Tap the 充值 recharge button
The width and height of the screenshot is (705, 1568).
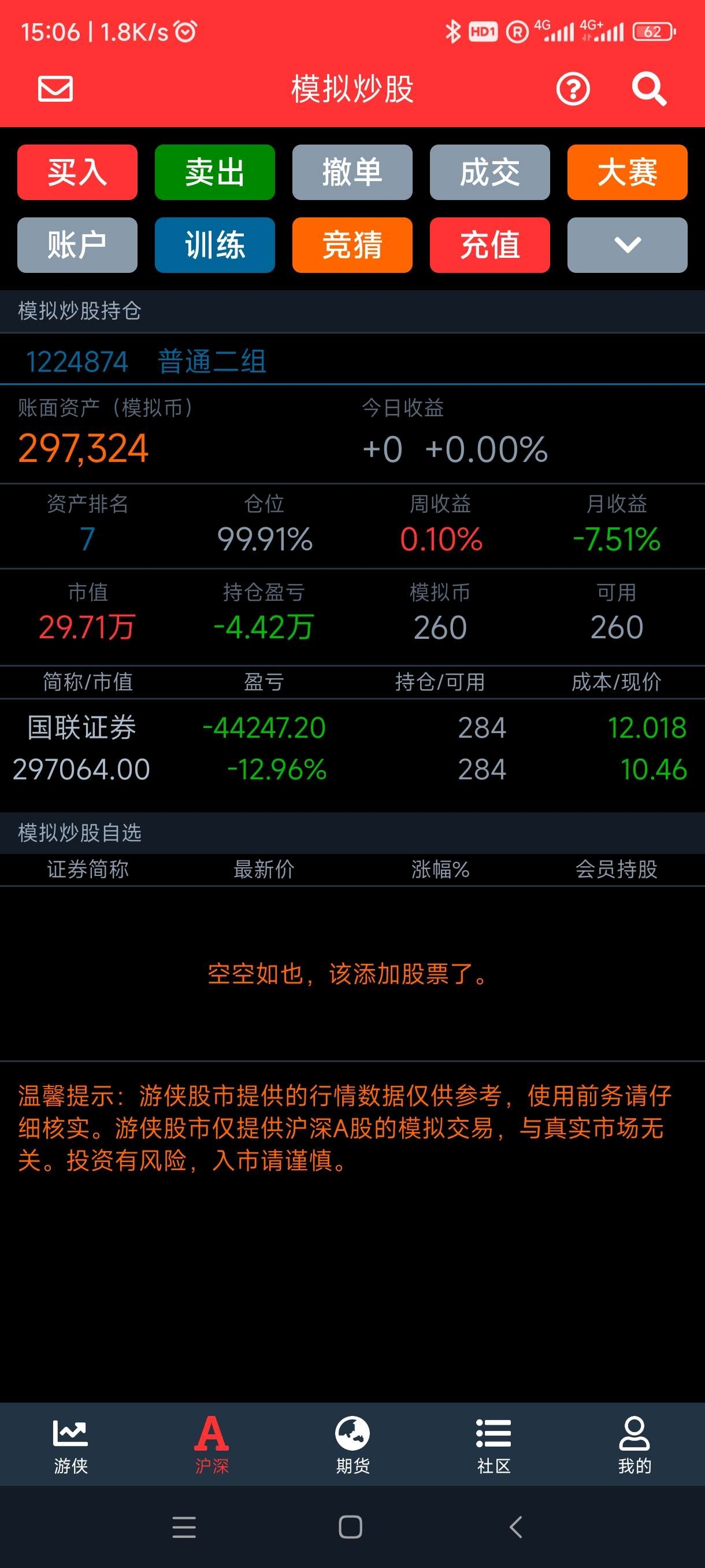pos(489,245)
